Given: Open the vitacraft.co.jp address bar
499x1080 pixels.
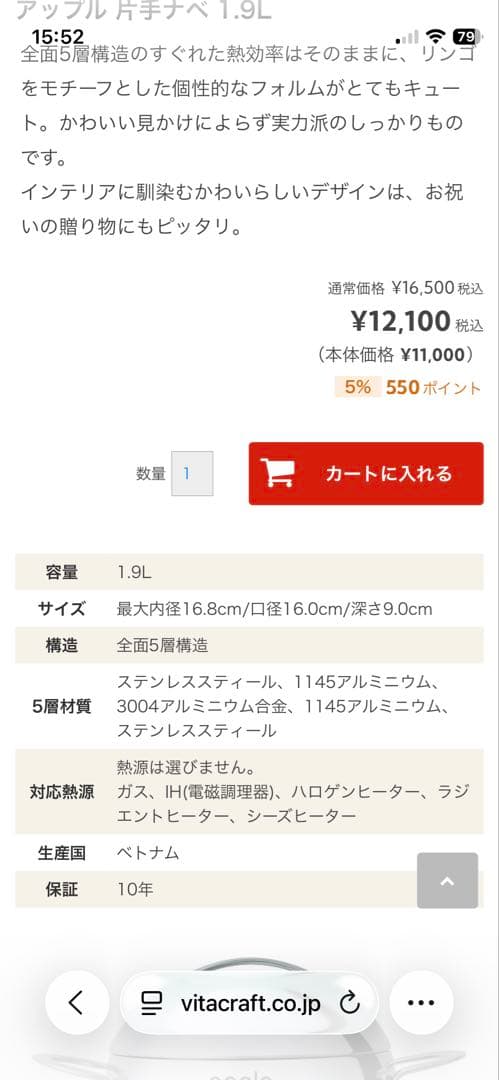Looking at the screenshot, I should 250,1003.
